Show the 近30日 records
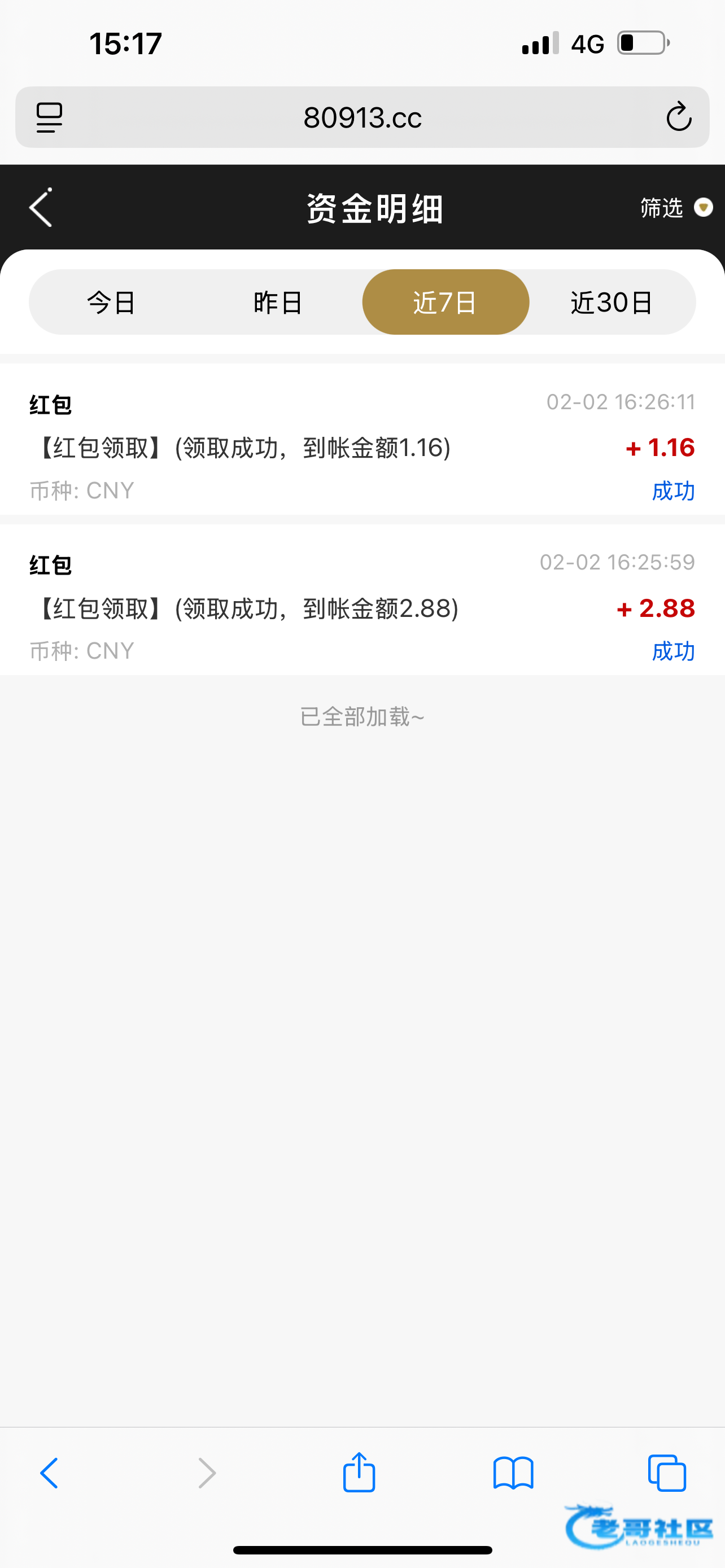725x1568 pixels. (x=613, y=303)
